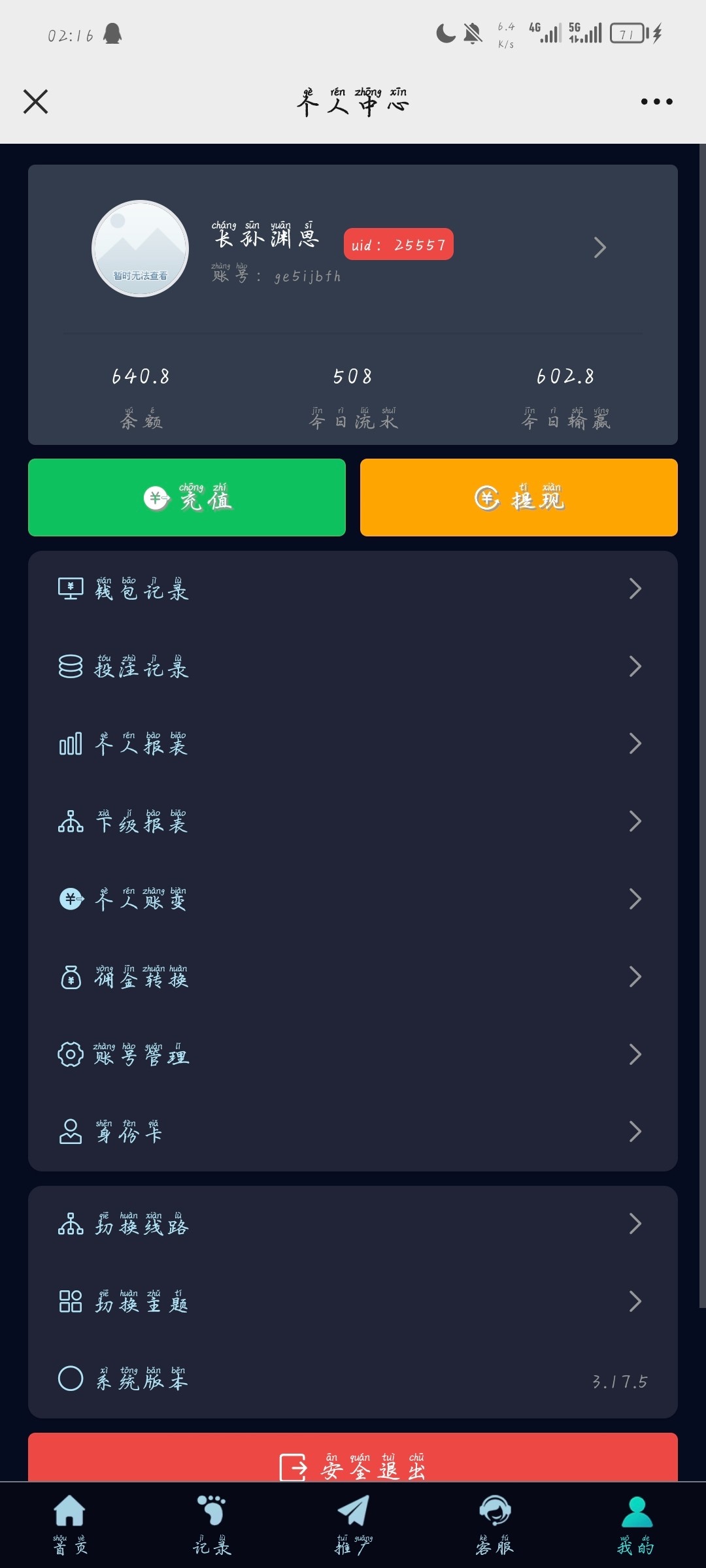
Task: Open profile details via the uid chevron
Action: [x=599, y=248]
